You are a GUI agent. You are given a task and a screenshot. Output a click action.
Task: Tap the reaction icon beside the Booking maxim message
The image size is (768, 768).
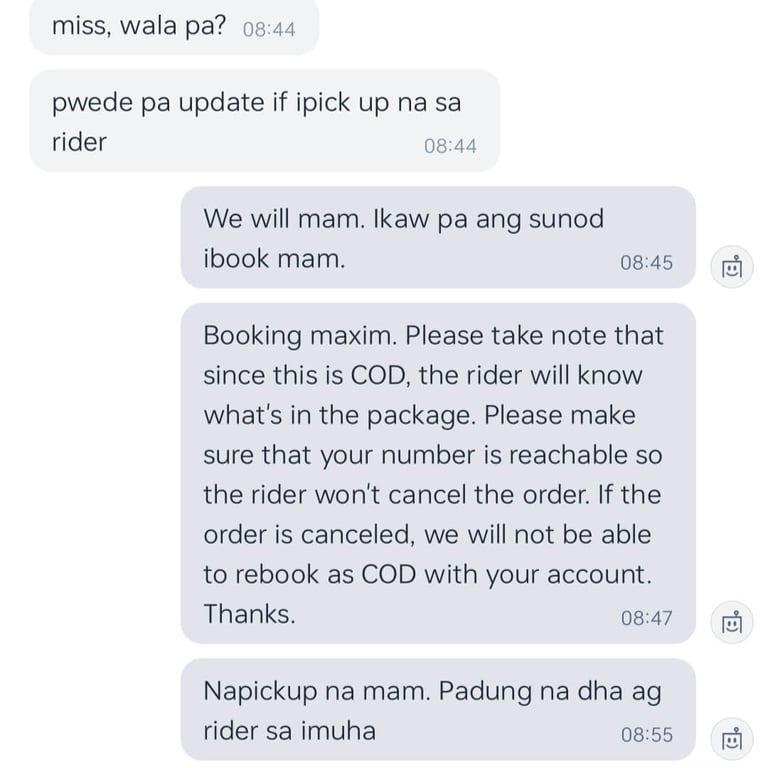[x=732, y=623]
